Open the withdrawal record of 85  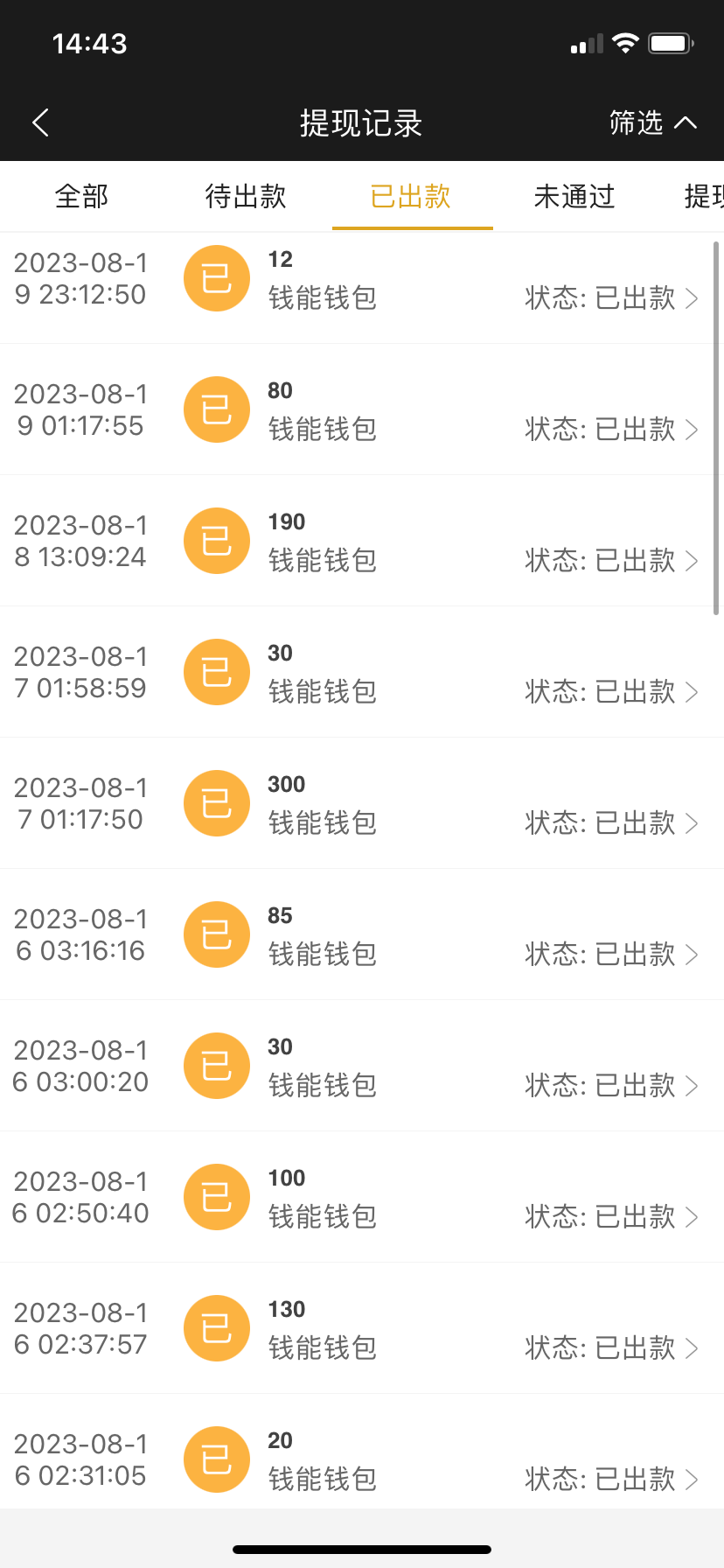click(x=362, y=935)
